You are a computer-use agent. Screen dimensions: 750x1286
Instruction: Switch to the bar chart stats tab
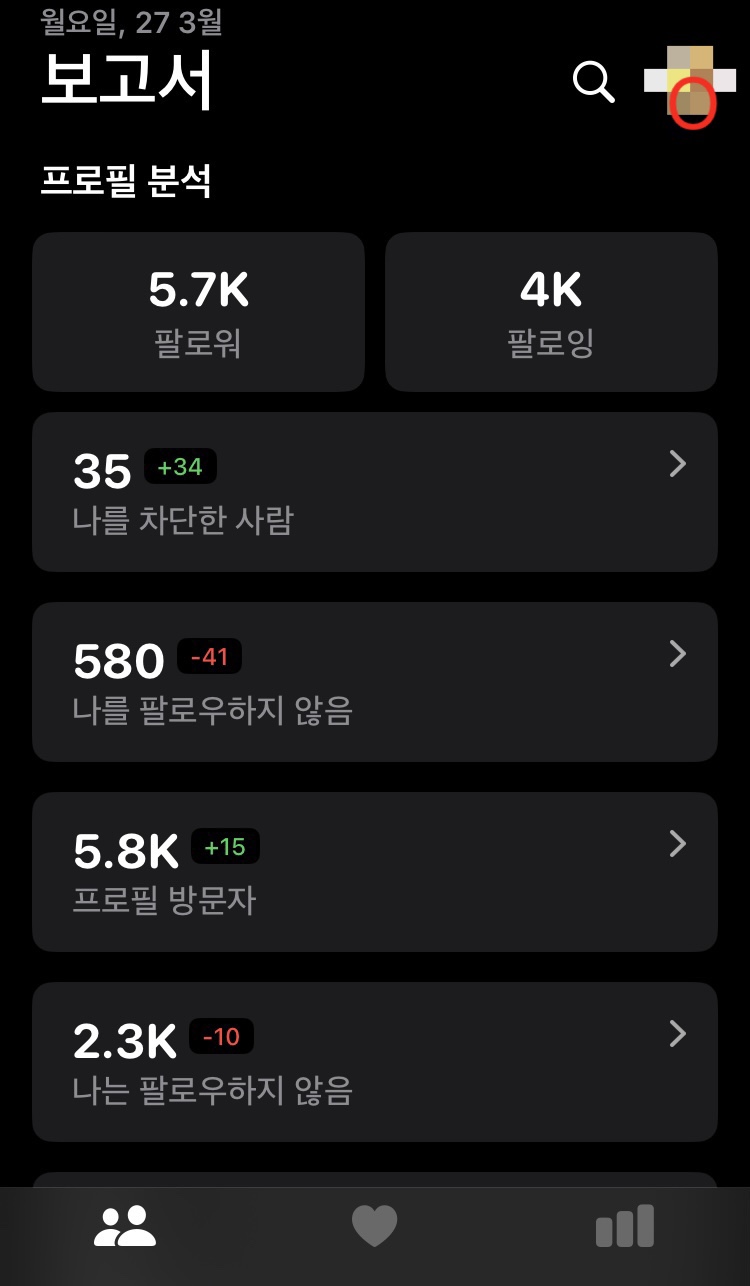pos(625,1226)
